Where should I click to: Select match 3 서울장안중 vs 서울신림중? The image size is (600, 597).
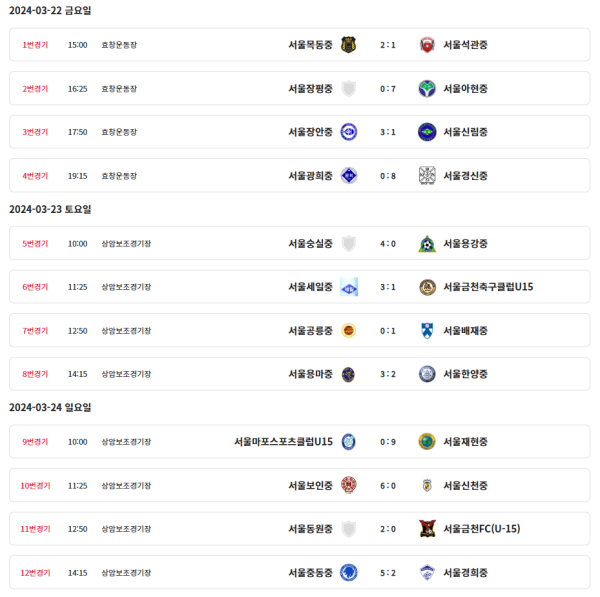pos(300,132)
